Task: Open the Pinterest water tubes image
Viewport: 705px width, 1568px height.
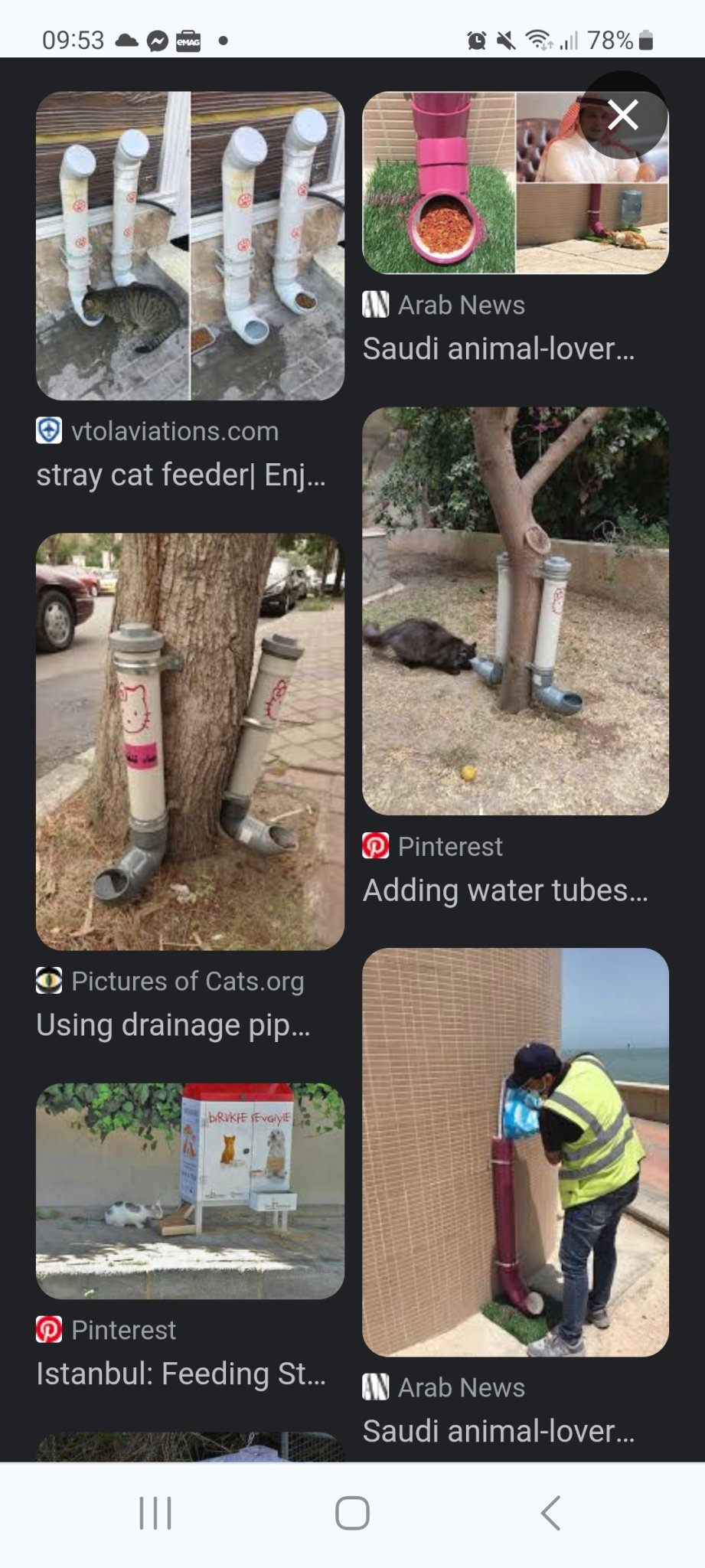Action: (515, 611)
